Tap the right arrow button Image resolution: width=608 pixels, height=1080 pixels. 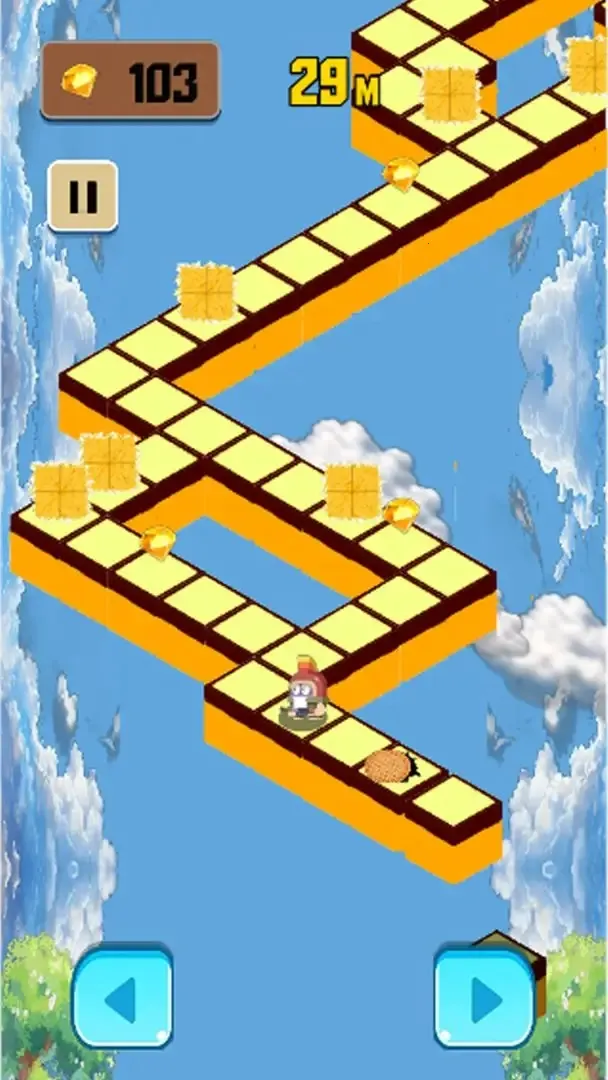(484, 997)
